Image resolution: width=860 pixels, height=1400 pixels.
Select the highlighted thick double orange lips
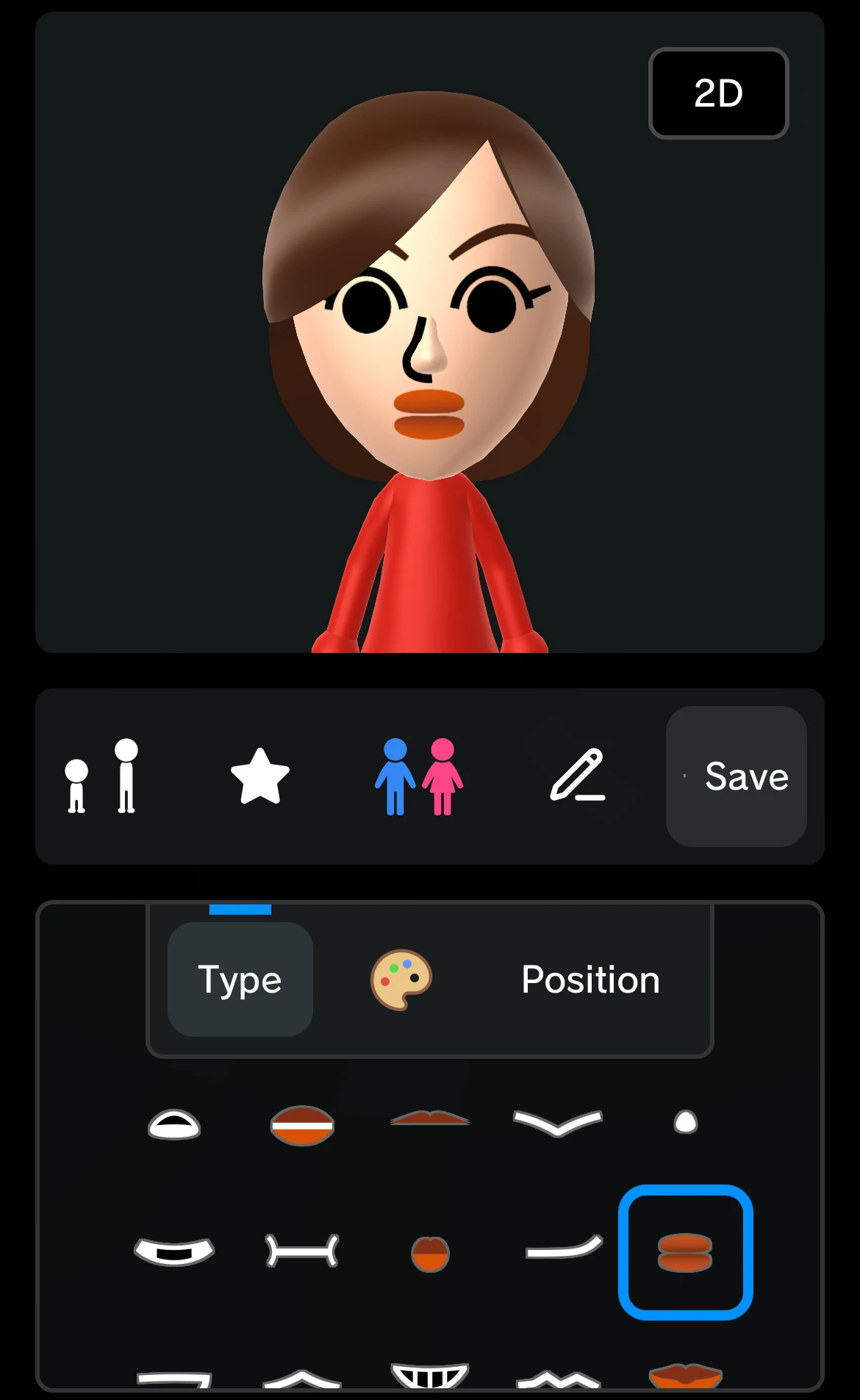(685, 1252)
